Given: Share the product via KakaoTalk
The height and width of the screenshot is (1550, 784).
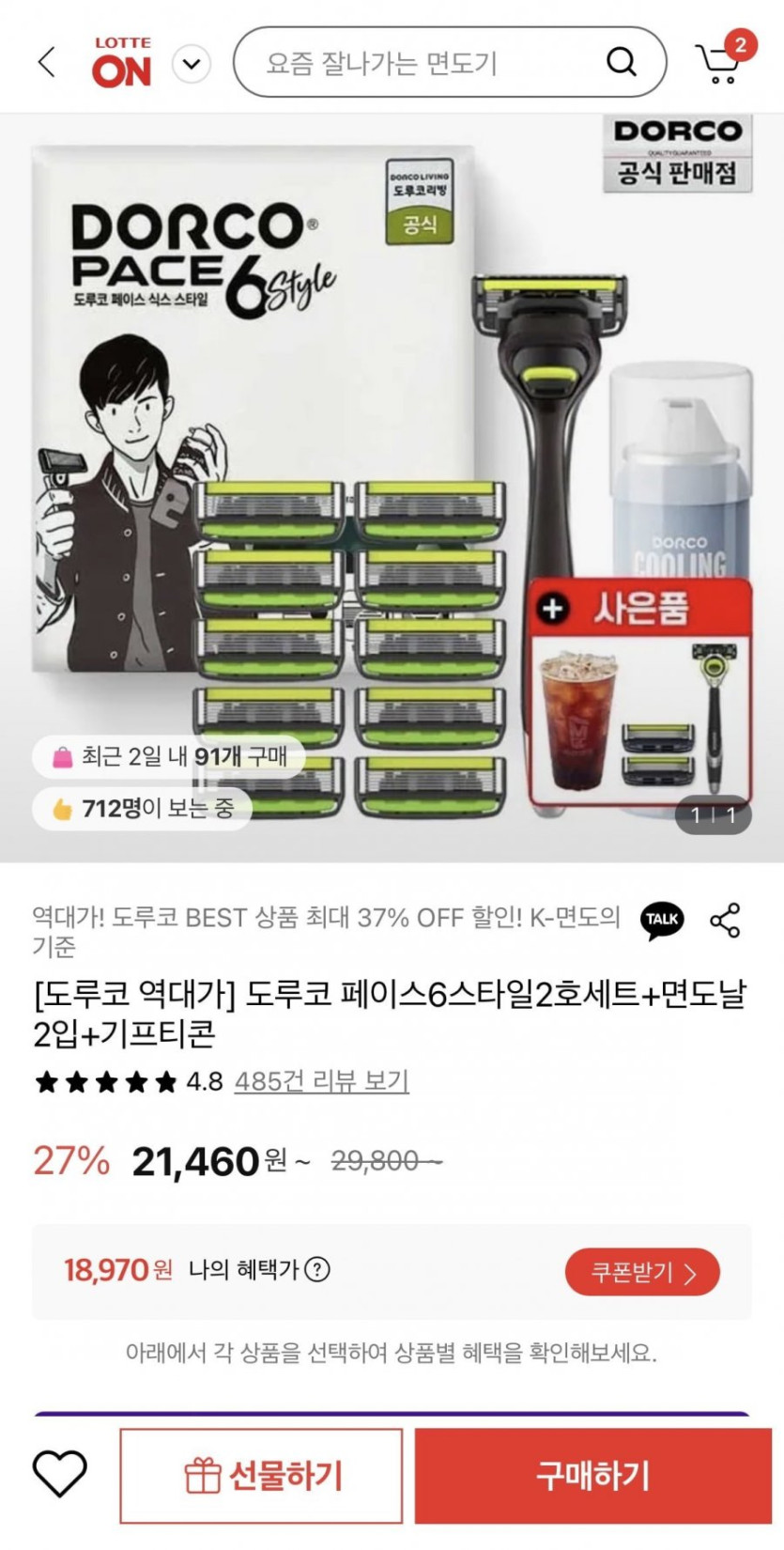Looking at the screenshot, I should click(662, 920).
